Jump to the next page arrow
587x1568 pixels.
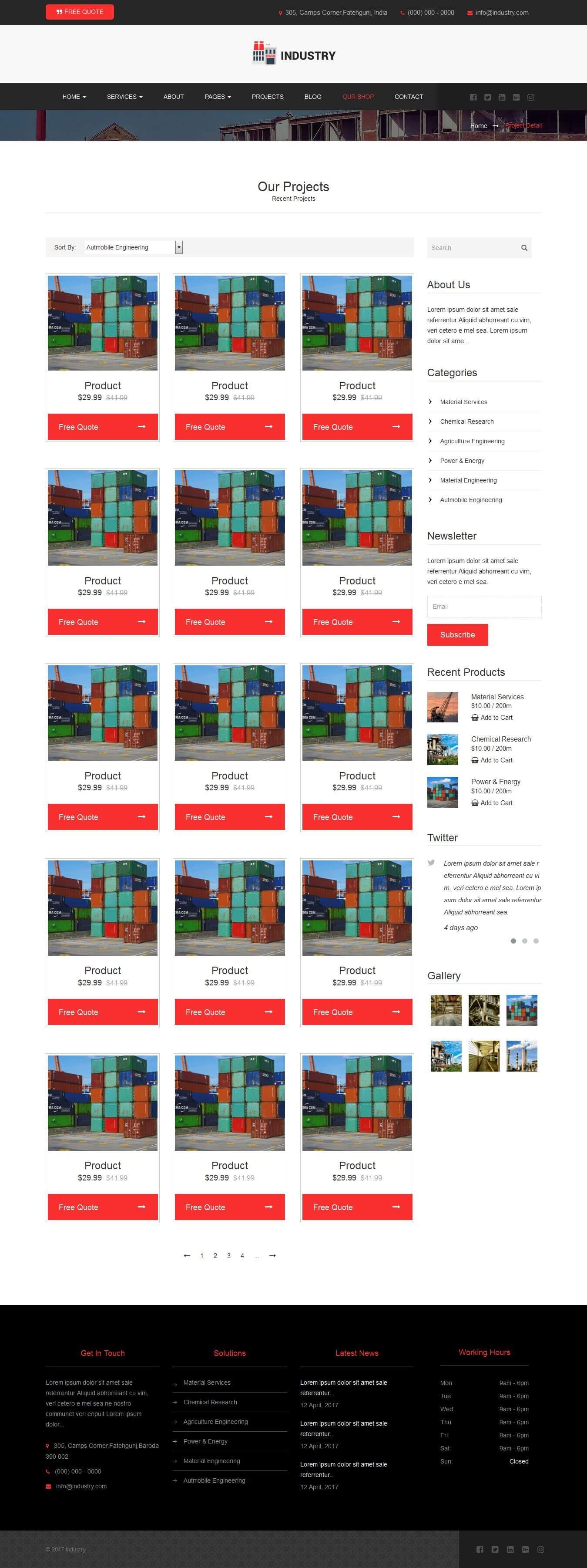pos(272,1256)
